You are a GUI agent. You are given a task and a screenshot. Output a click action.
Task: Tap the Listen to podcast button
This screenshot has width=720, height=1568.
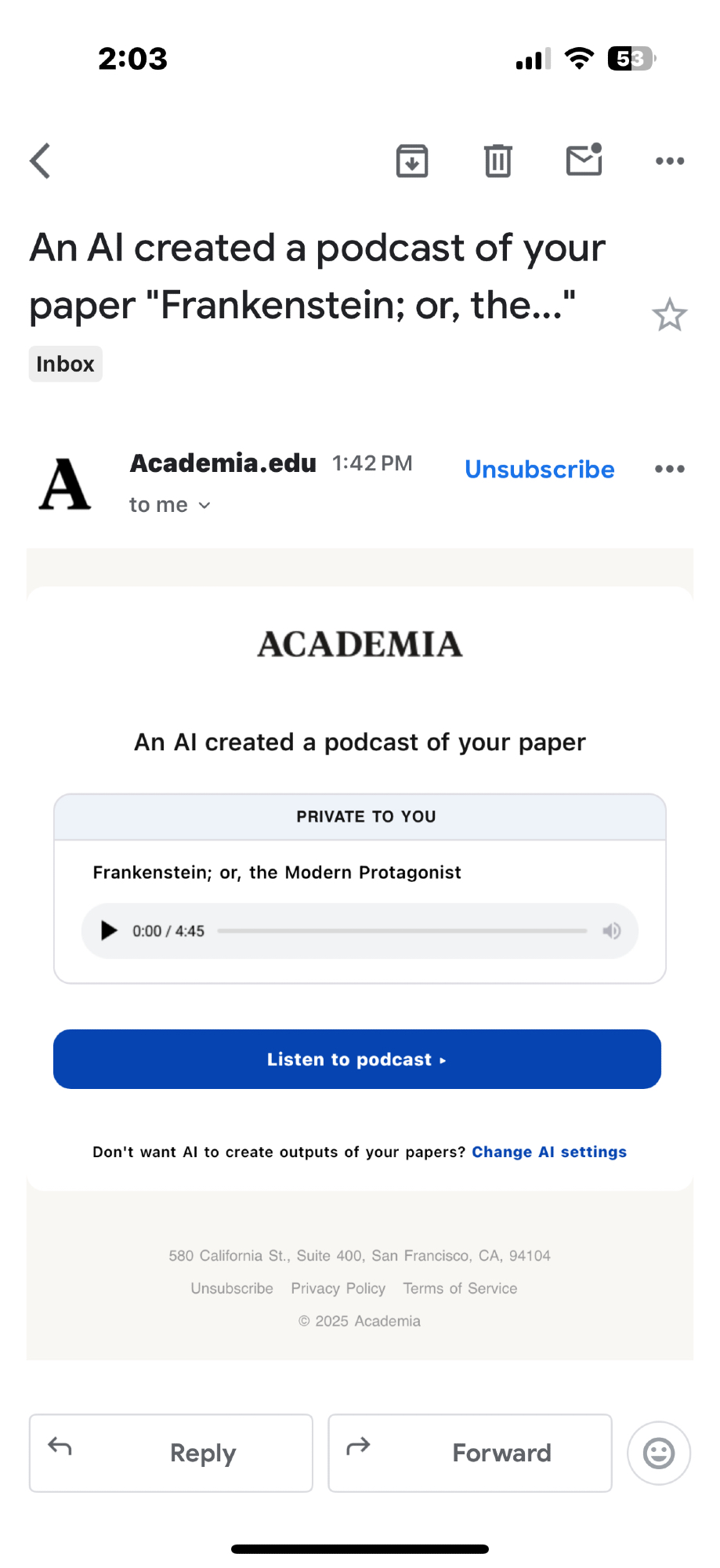pyautogui.click(x=357, y=1059)
